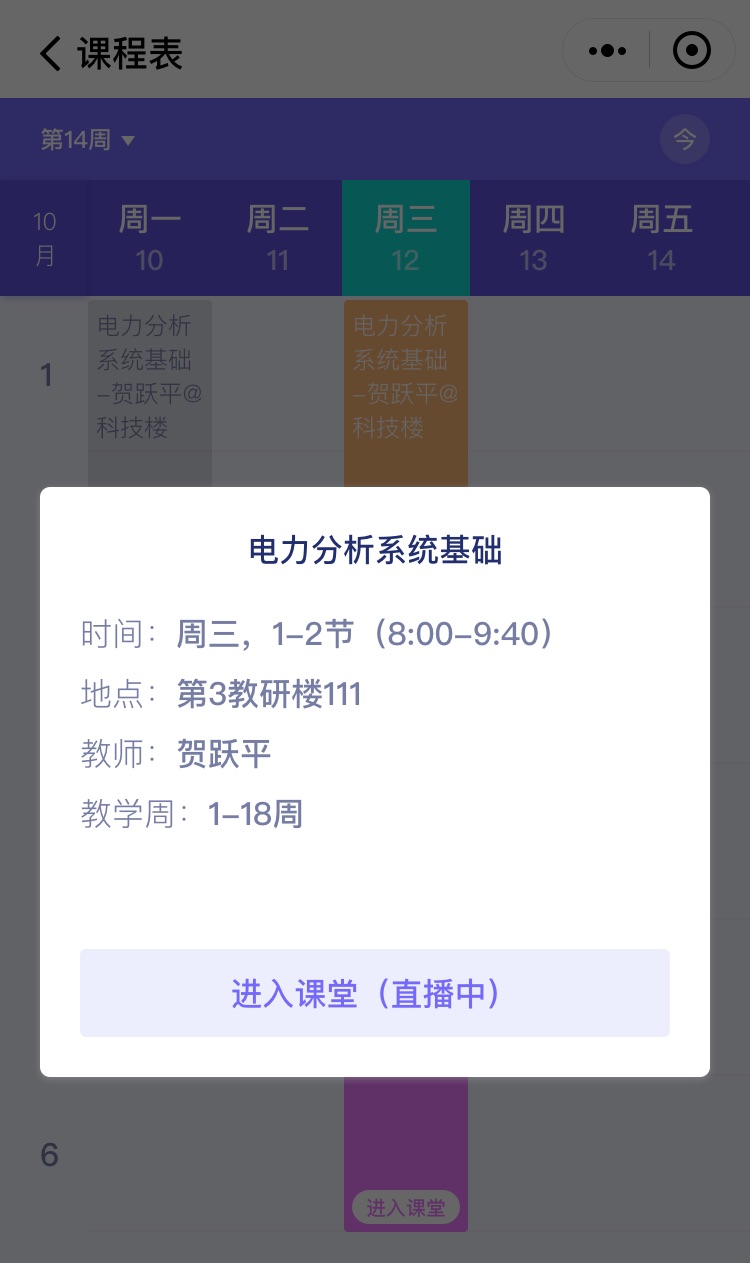Select the 周三 12 column header
This screenshot has height=1263, width=750.
[405, 238]
